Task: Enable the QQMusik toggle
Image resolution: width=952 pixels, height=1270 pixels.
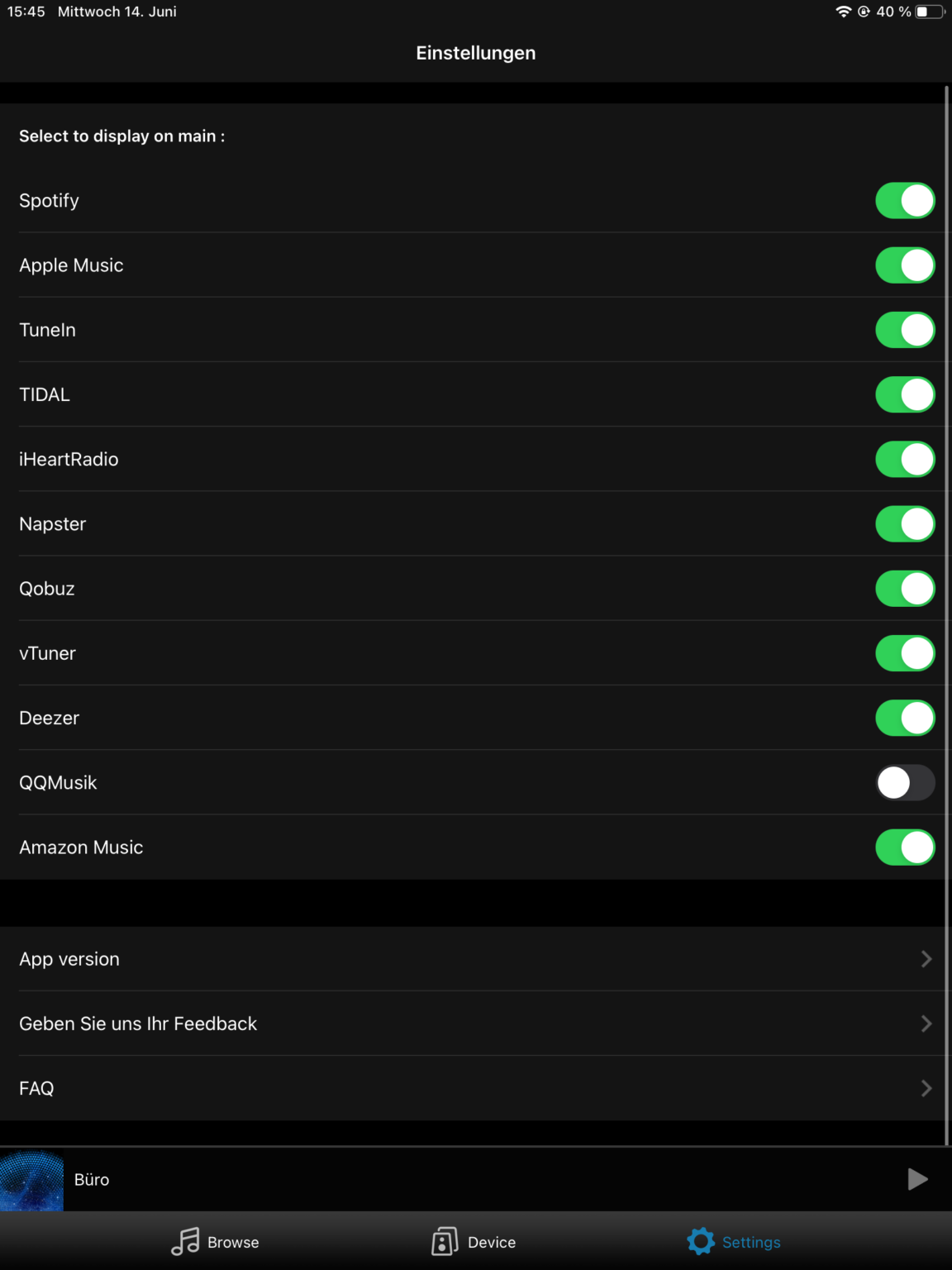Action: [x=905, y=782]
